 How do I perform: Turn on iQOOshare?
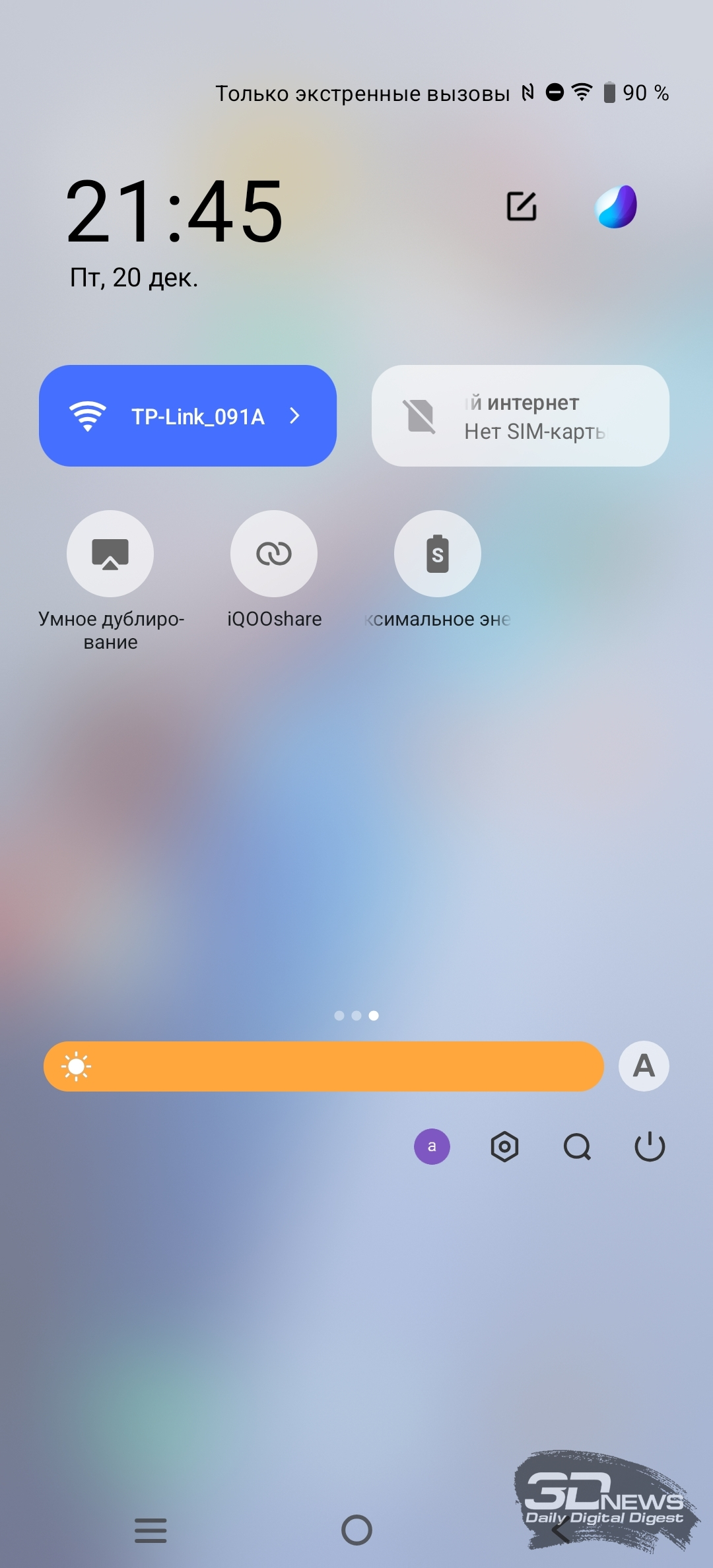[274, 554]
